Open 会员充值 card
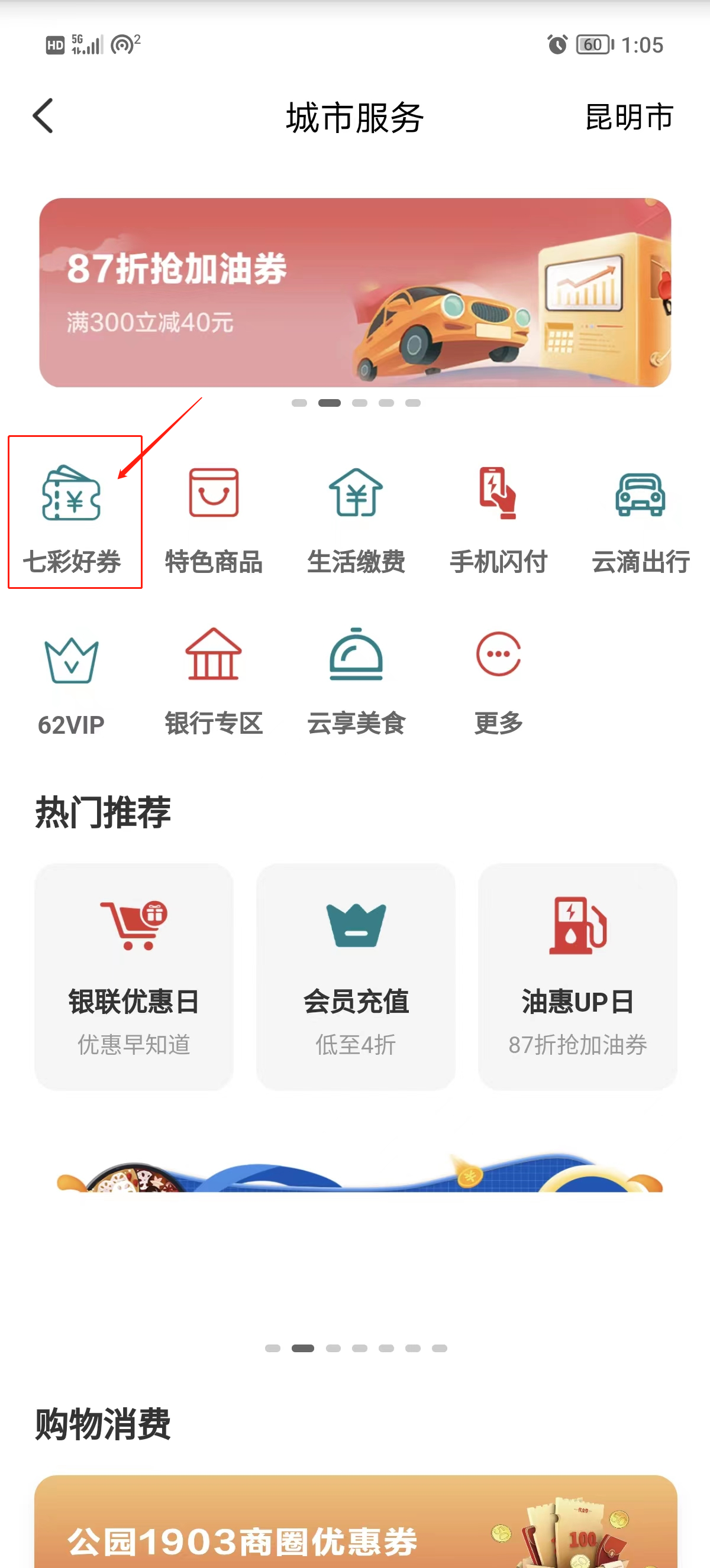710x1568 pixels. (x=356, y=976)
